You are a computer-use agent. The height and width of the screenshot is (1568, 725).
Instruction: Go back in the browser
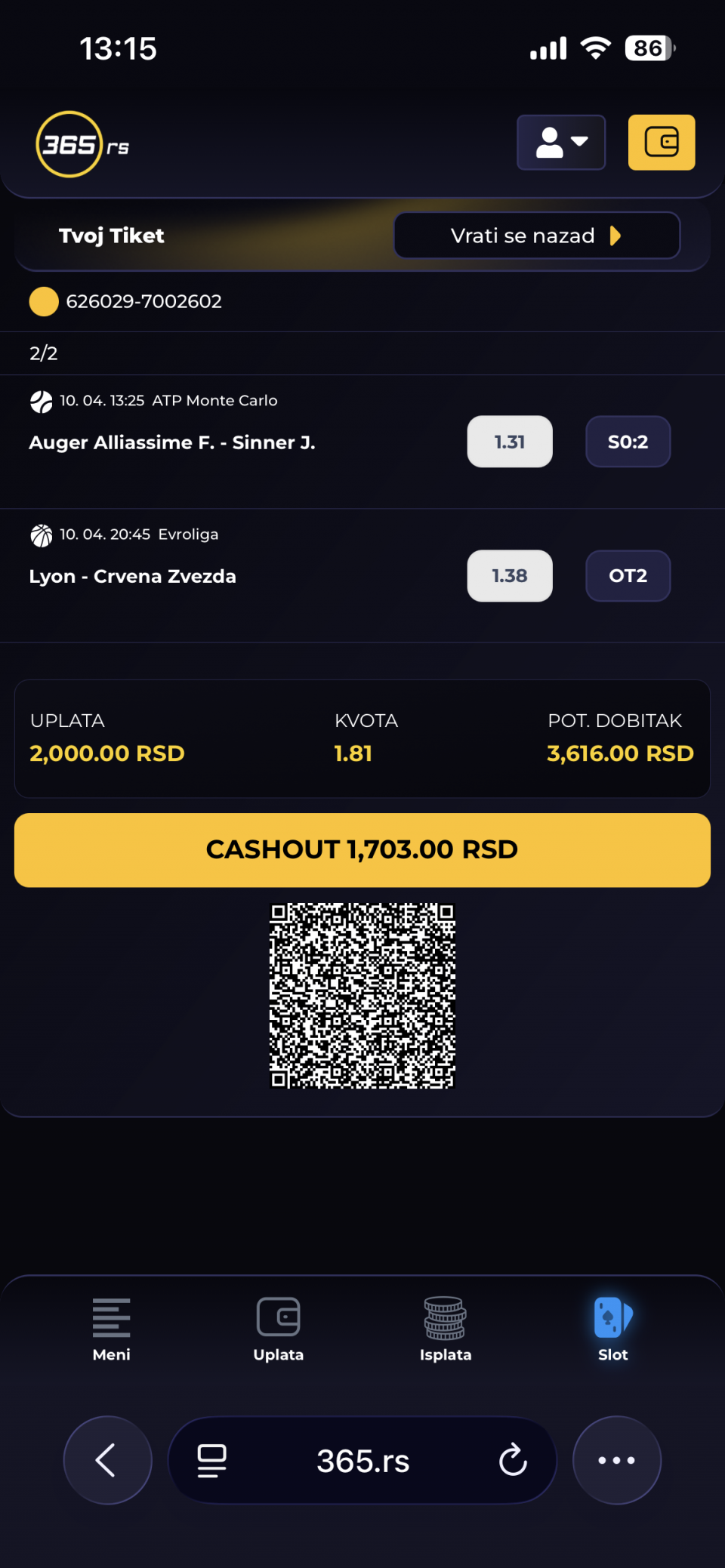pyautogui.click(x=107, y=1460)
